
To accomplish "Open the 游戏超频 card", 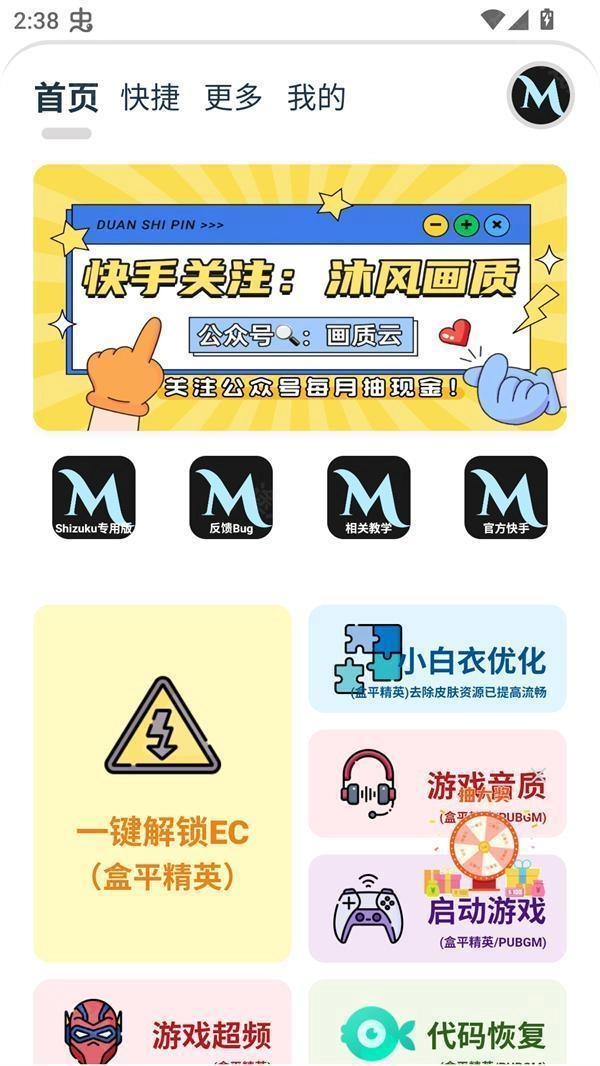I will tap(162, 1025).
